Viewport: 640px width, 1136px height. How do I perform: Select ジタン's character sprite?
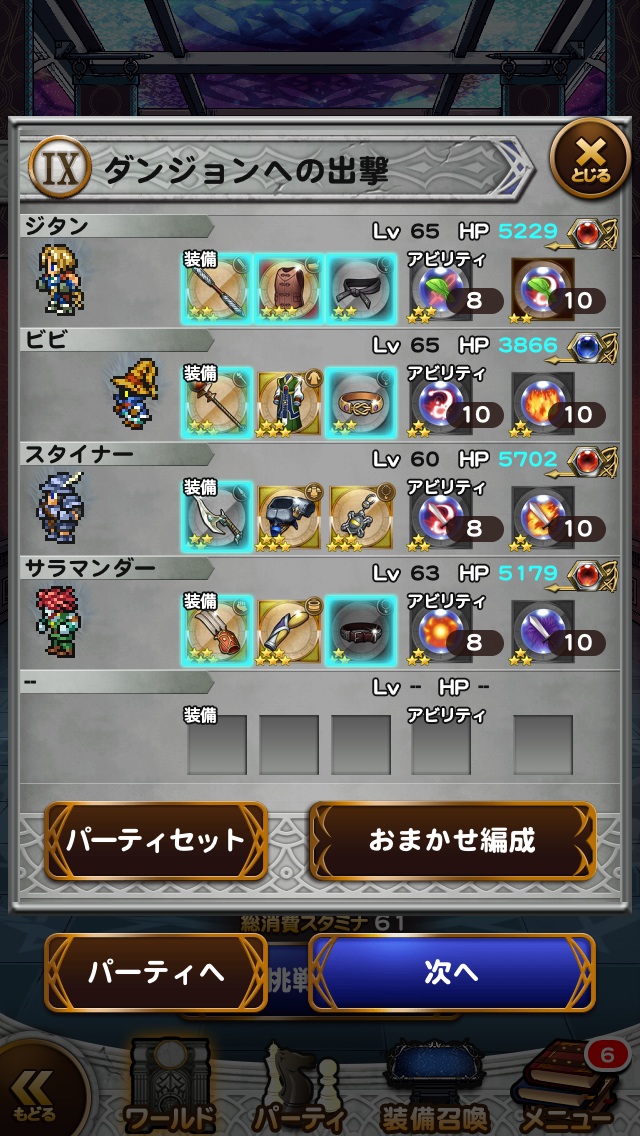(x=62, y=280)
